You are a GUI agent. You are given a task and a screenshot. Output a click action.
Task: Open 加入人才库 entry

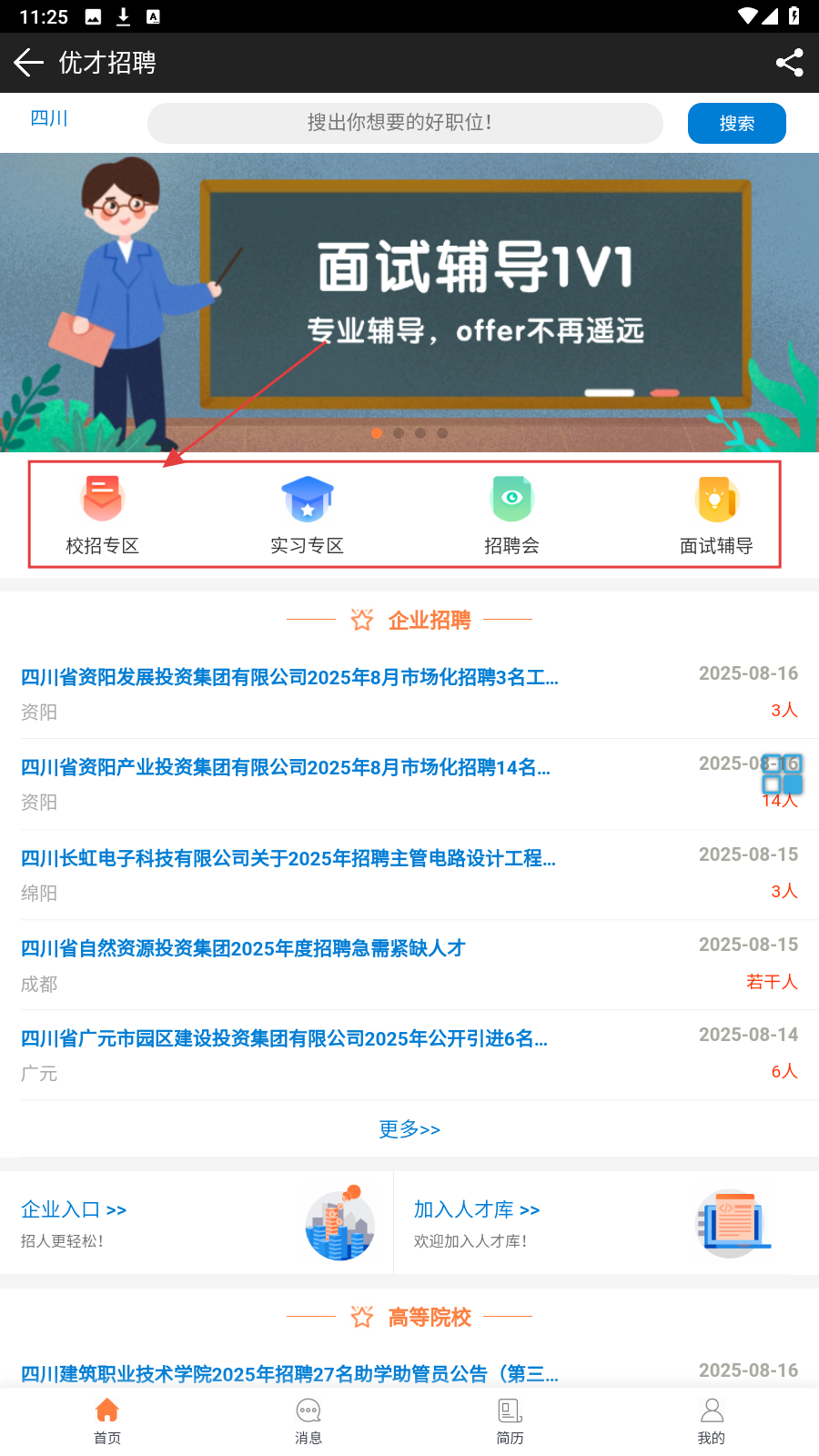(477, 1209)
